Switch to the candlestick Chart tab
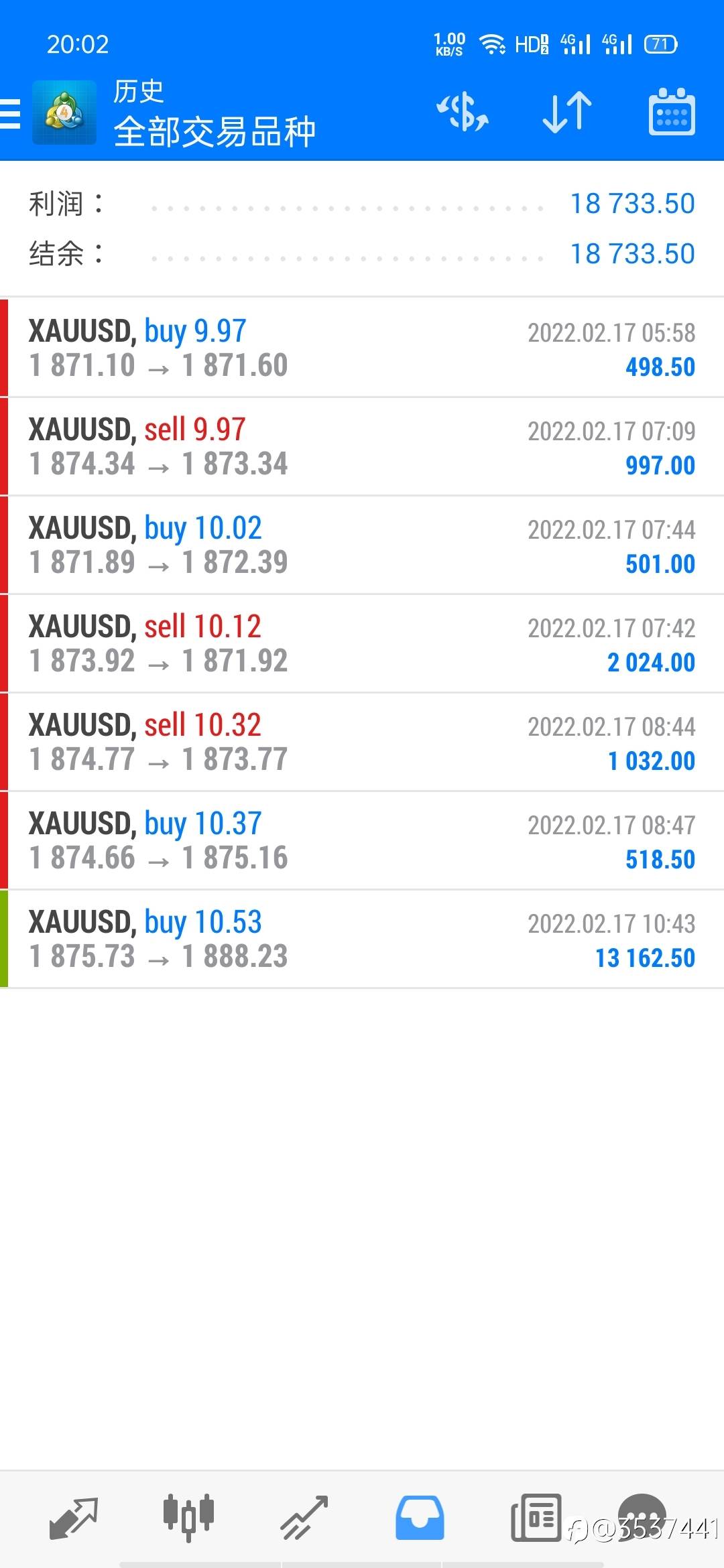 (x=188, y=1516)
